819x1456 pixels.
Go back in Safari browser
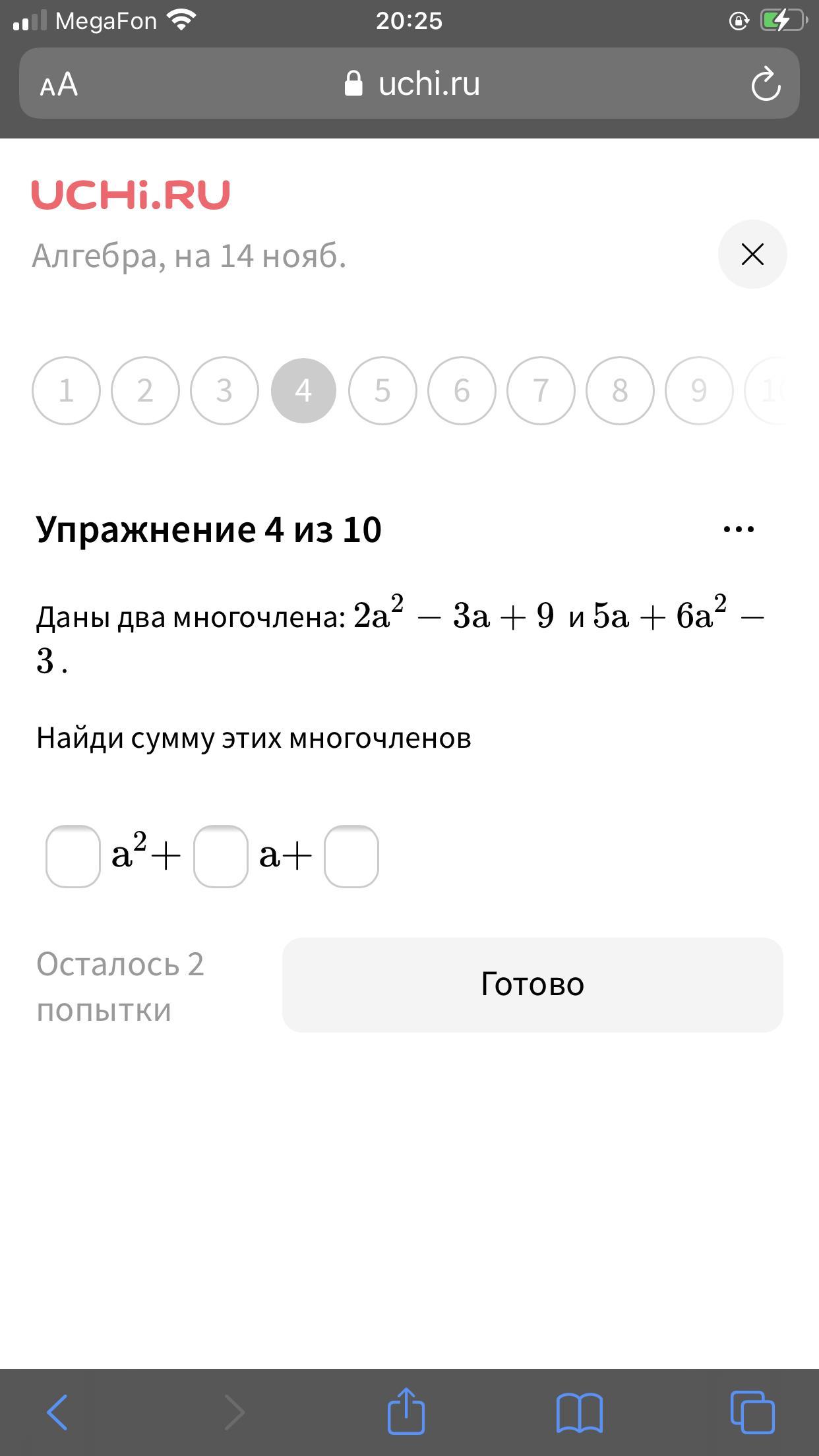click(x=57, y=1412)
